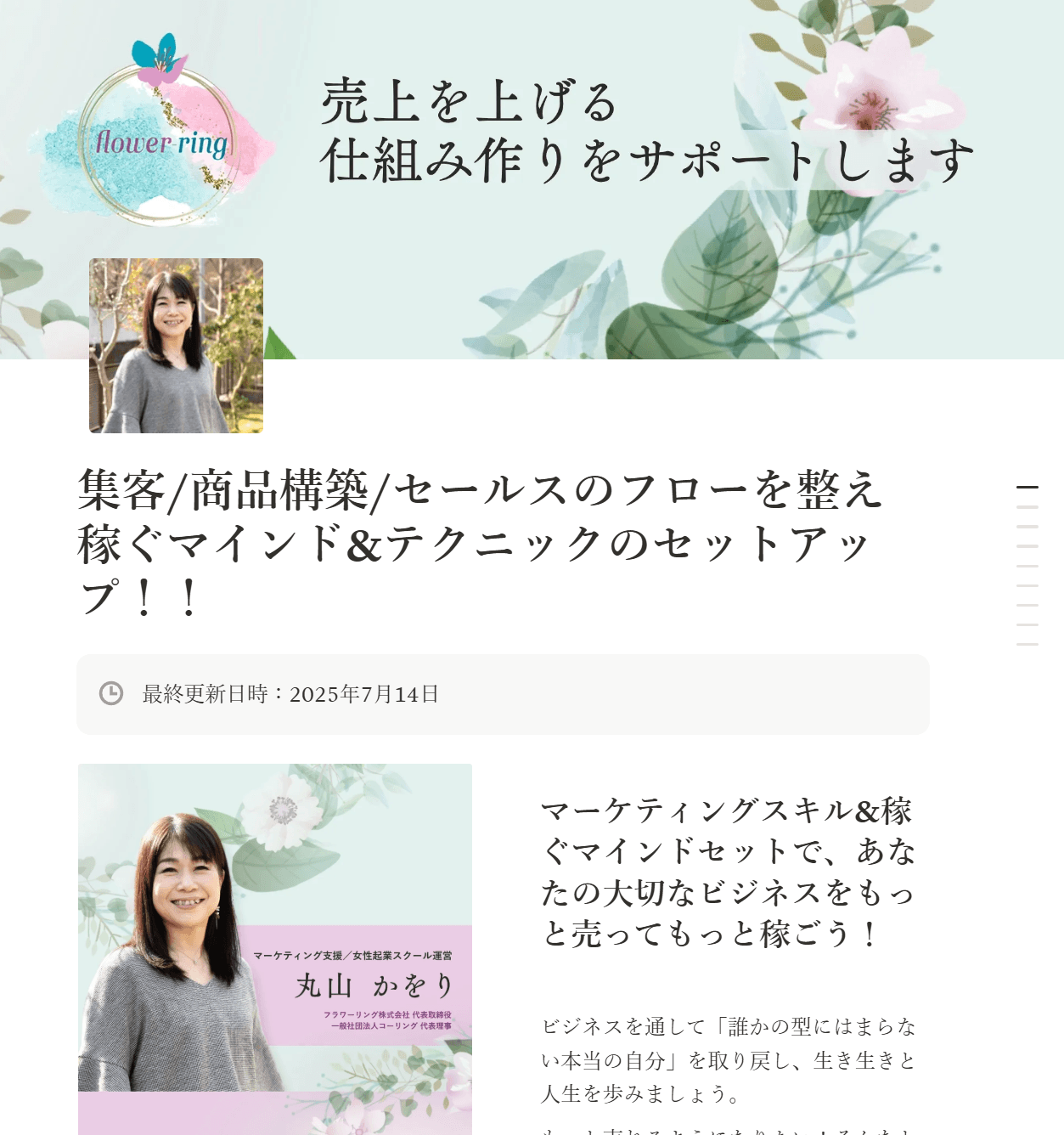Select the active dark section indicator dash
This screenshot has height=1135, width=1064.
tap(1027, 488)
